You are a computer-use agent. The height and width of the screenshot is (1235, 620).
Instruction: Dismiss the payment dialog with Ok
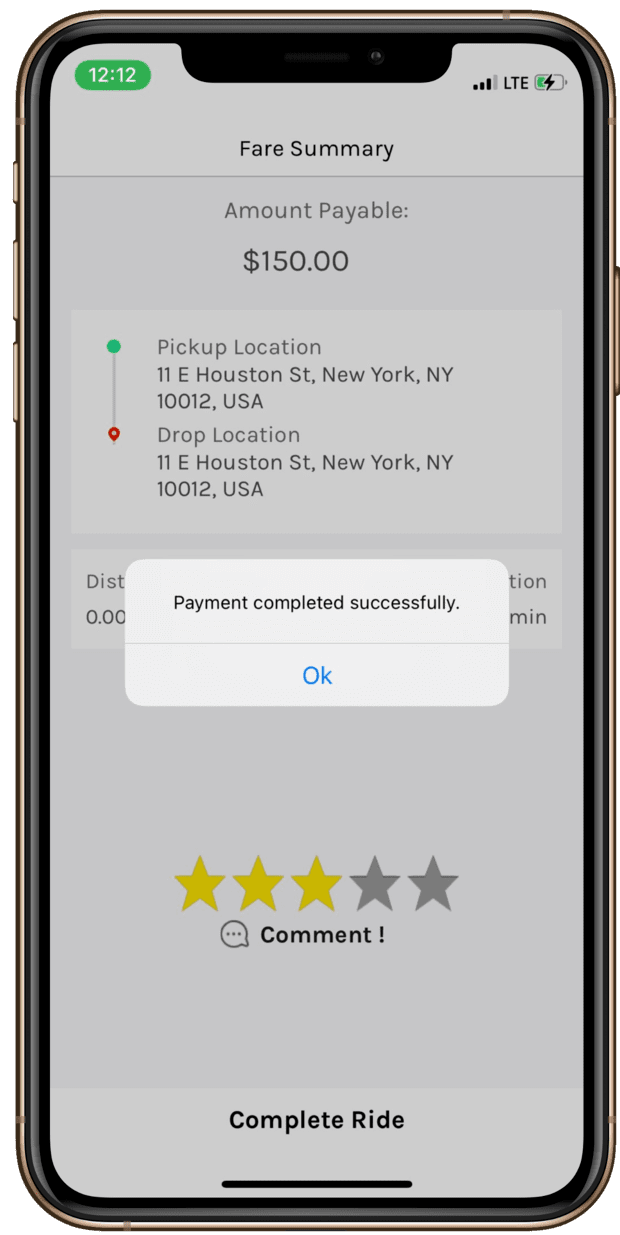point(317,675)
